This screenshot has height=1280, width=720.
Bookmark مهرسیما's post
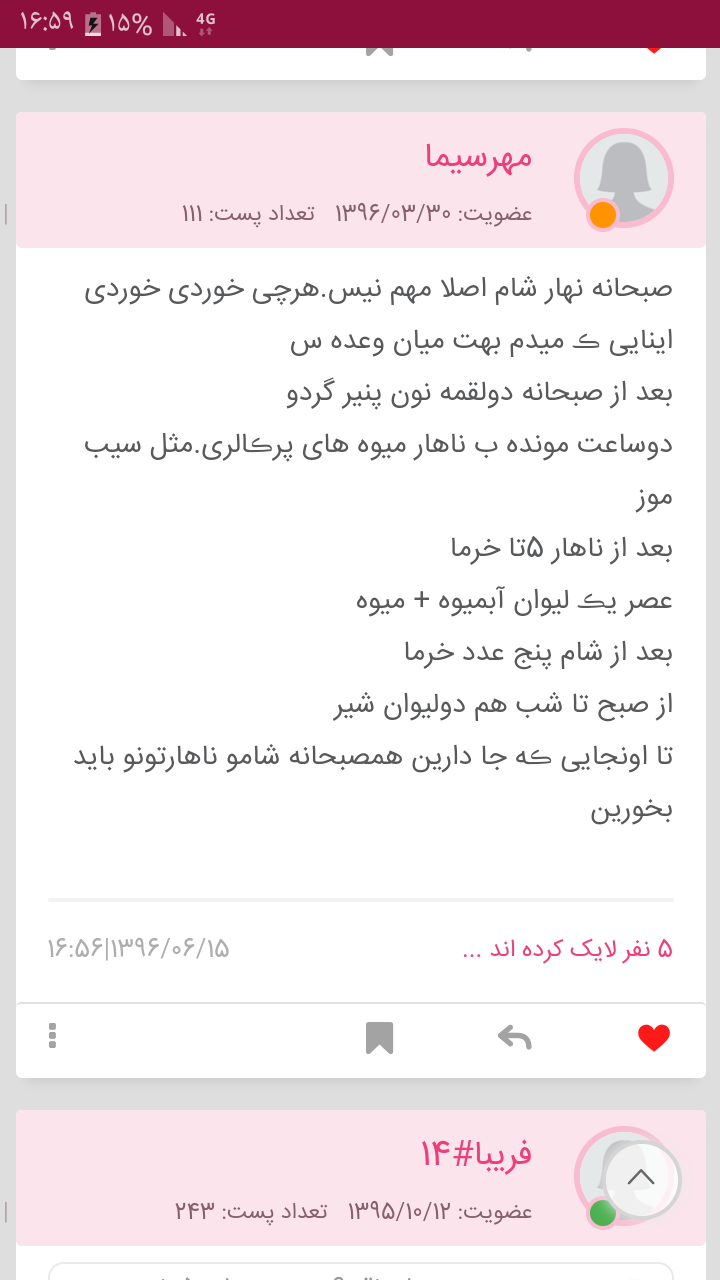[x=379, y=1038]
